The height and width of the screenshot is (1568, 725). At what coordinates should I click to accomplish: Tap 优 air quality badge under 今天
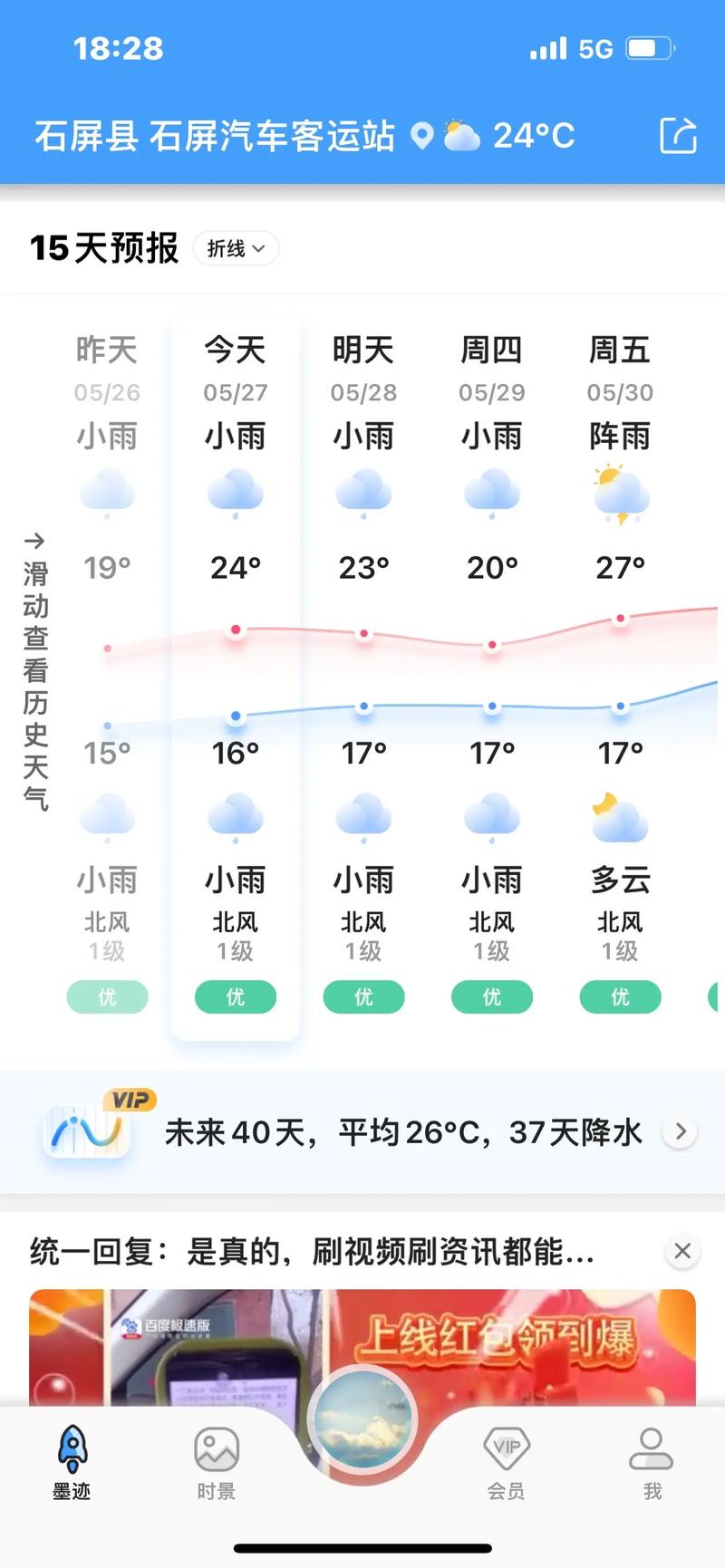pos(235,996)
